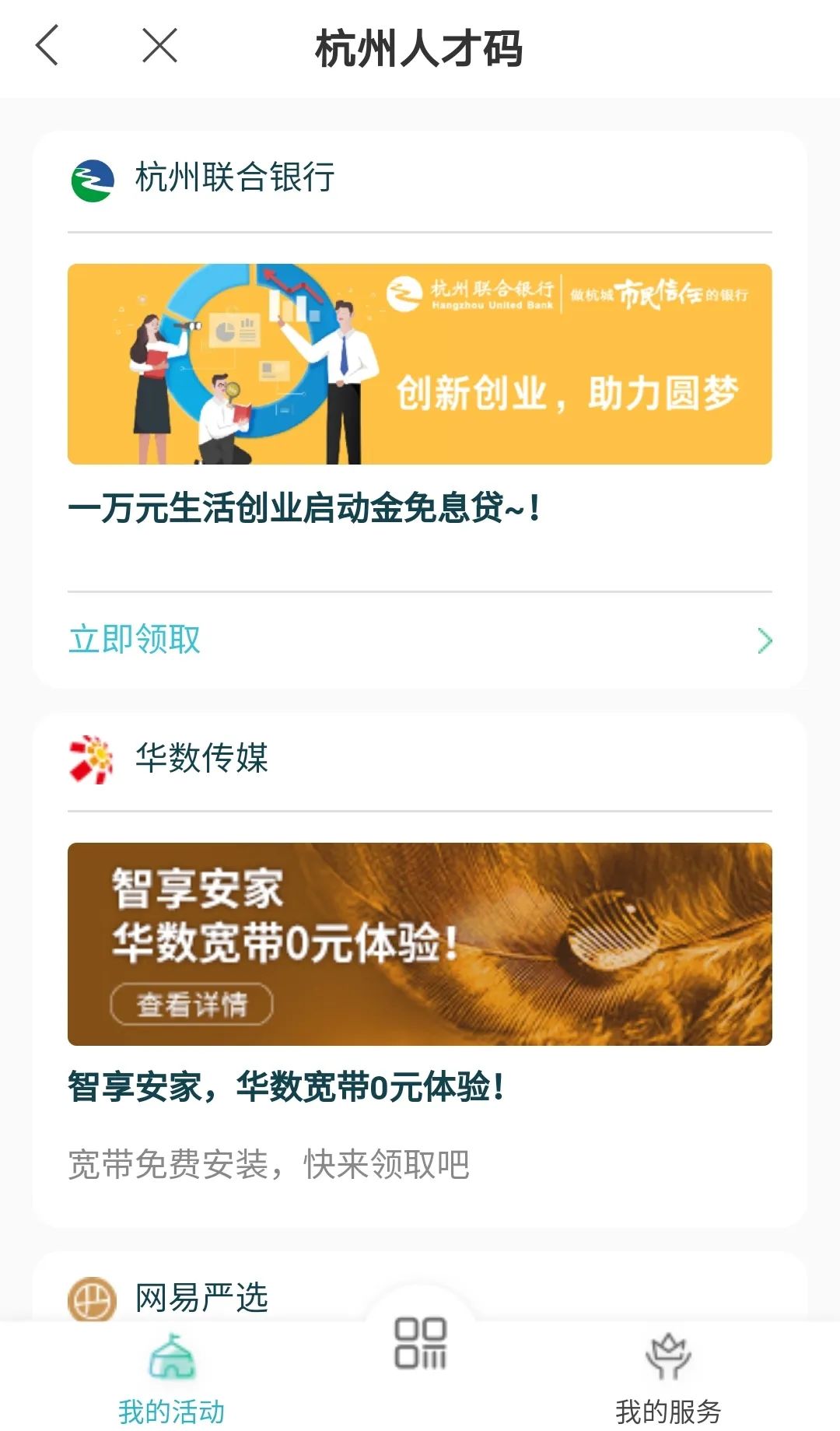Tap the 杭州人才码 page title

point(420,47)
